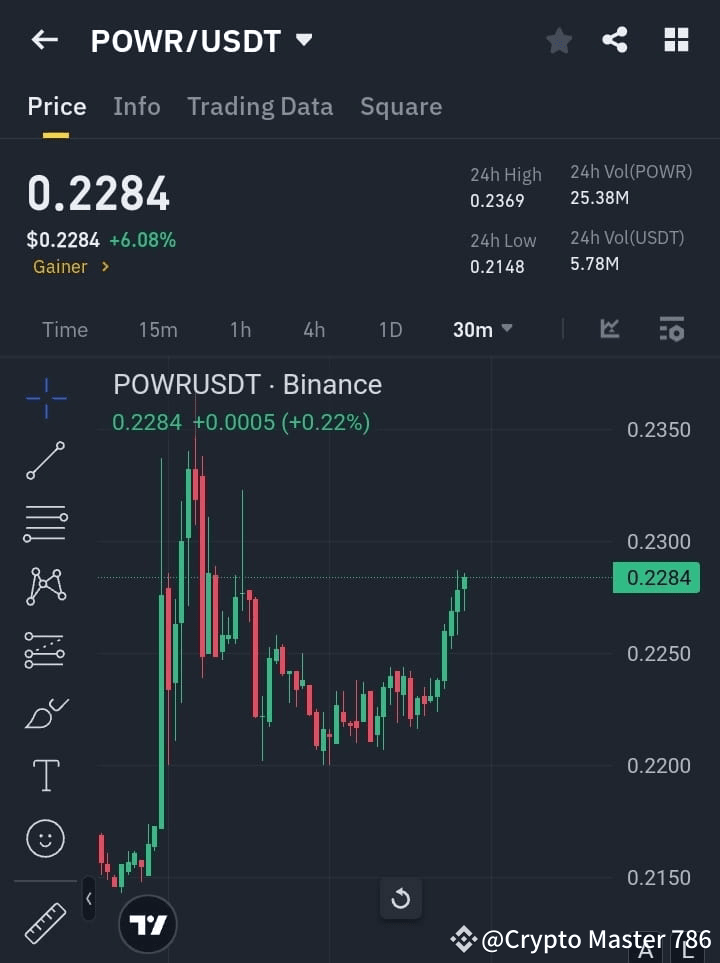The image size is (720, 963).
Task: Open the Info tab
Action: pos(136,106)
